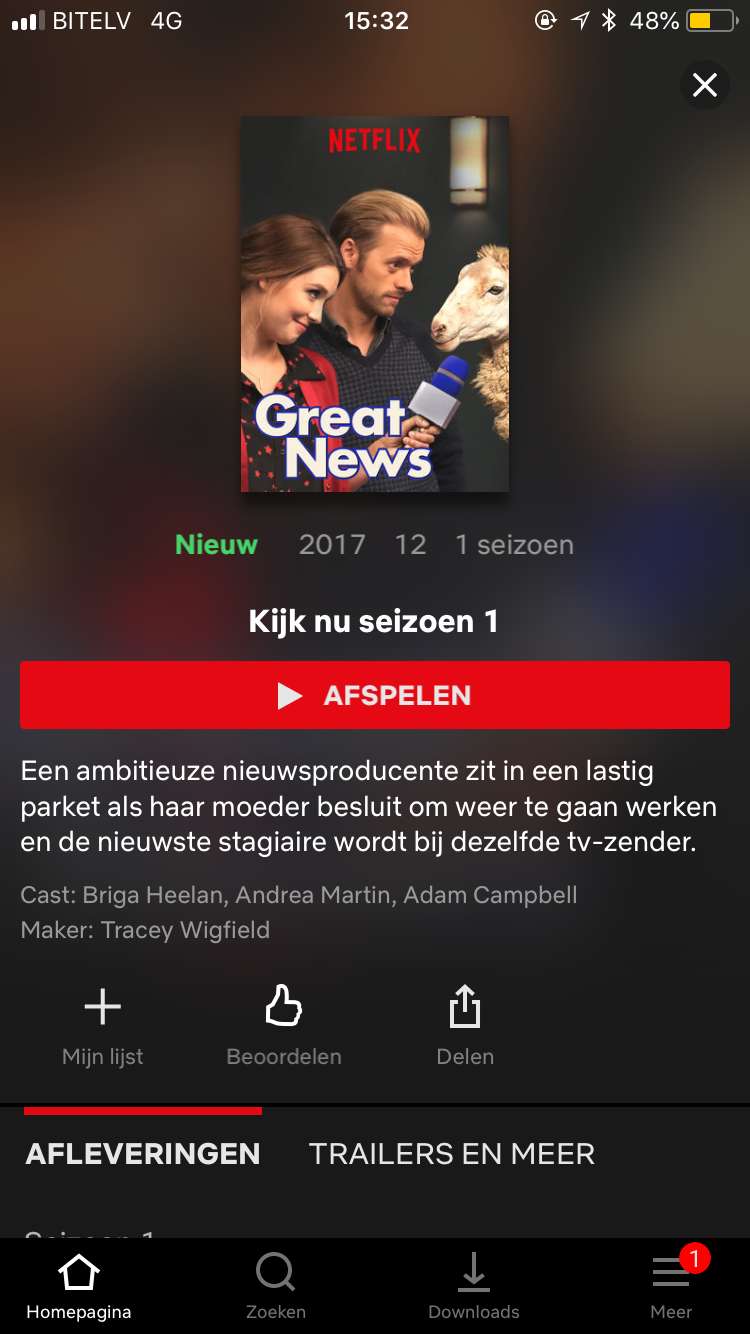Image resolution: width=750 pixels, height=1334 pixels.
Task: Open the Trailers en meer tab
Action: click(x=452, y=1153)
